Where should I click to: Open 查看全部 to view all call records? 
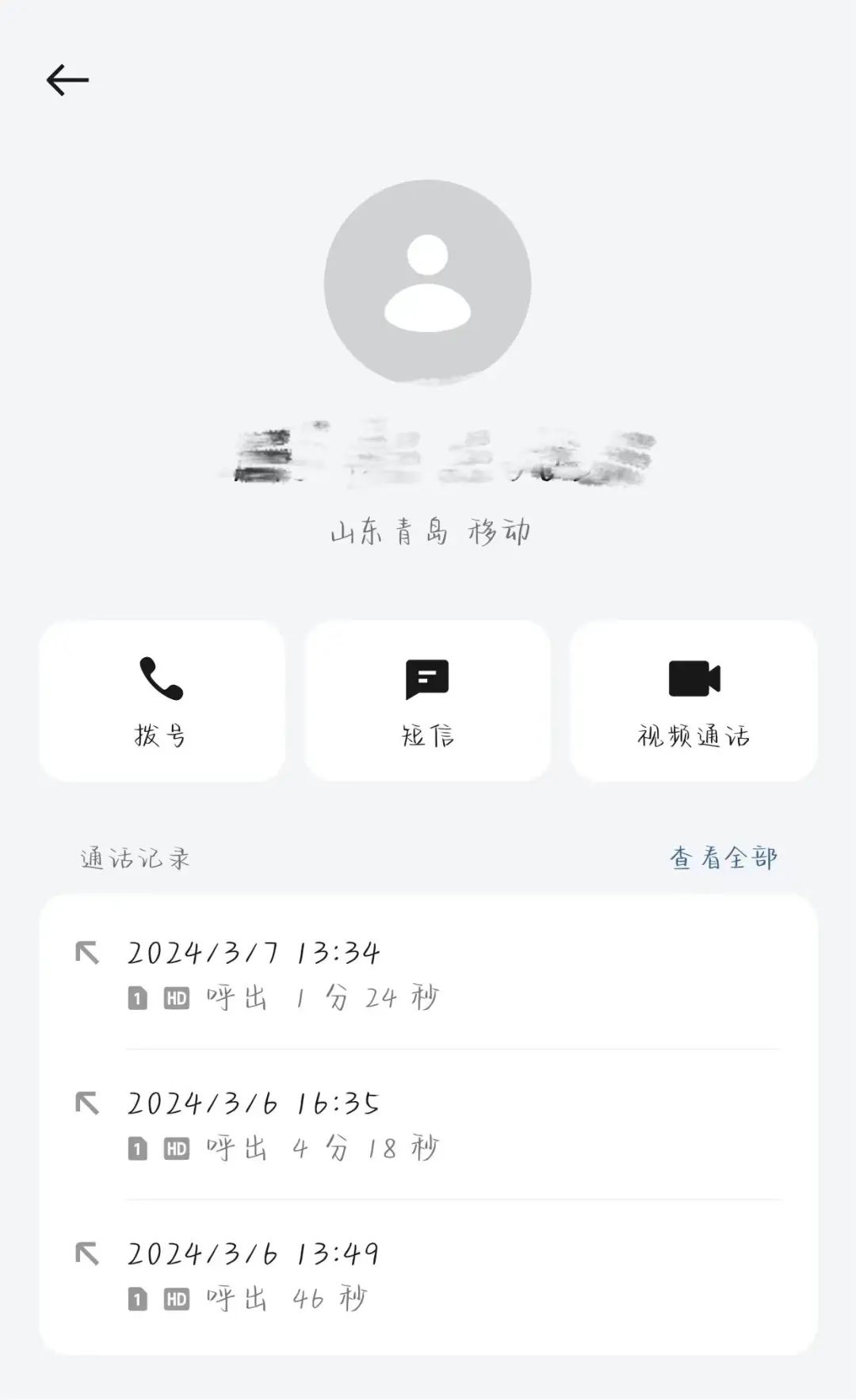click(724, 858)
